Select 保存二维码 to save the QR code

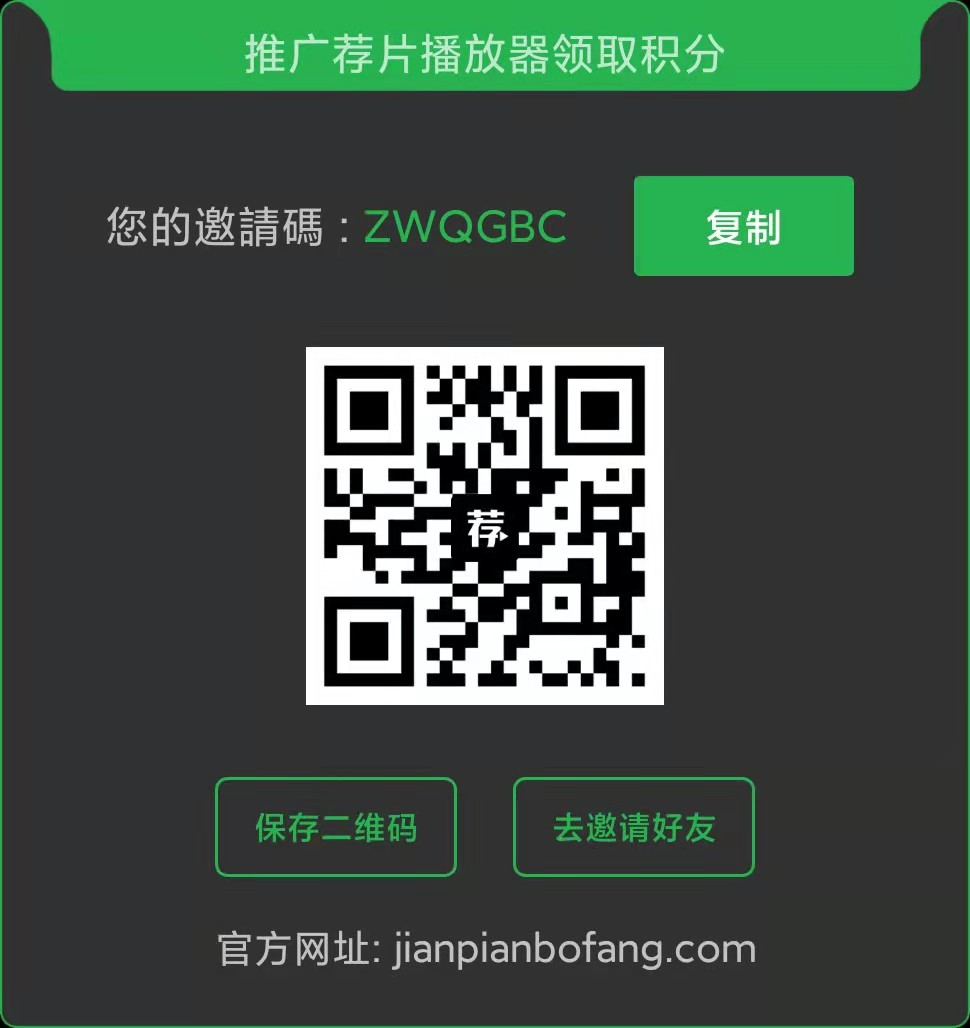tap(336, 827)
